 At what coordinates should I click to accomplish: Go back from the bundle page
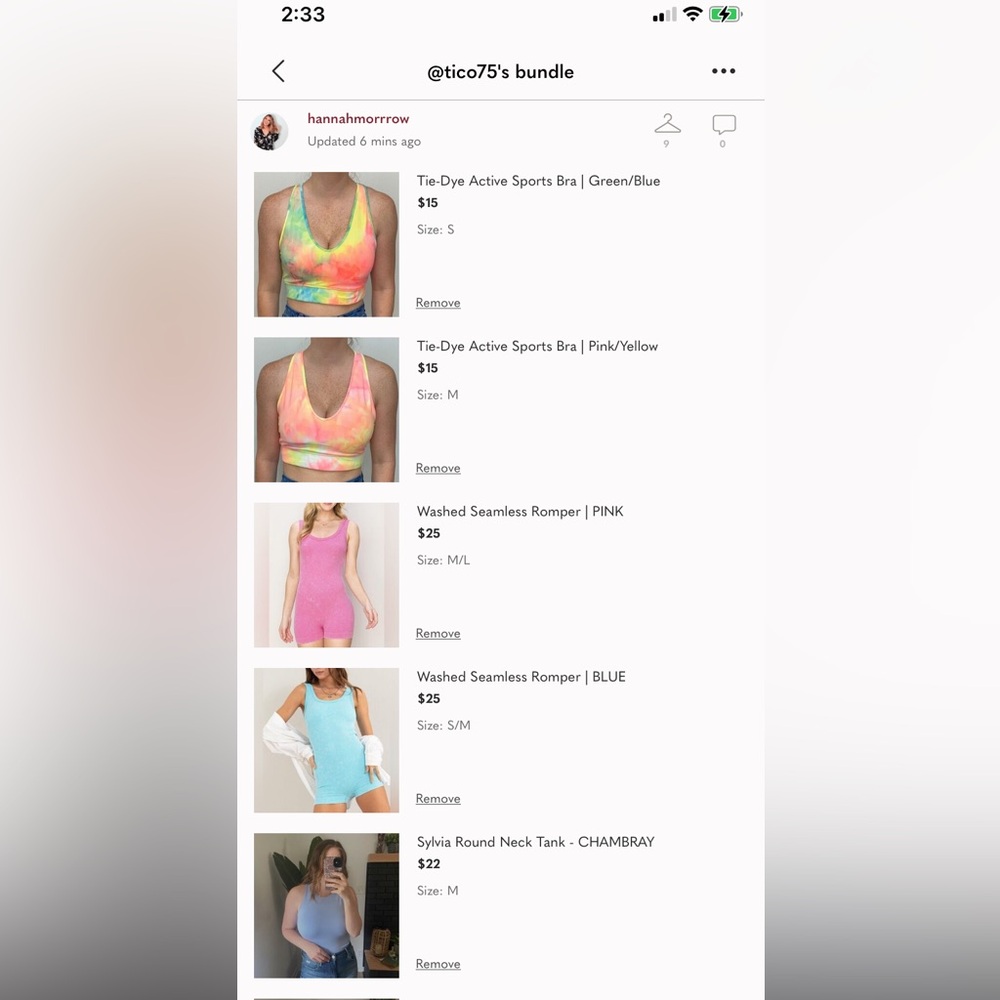point(278,71)
